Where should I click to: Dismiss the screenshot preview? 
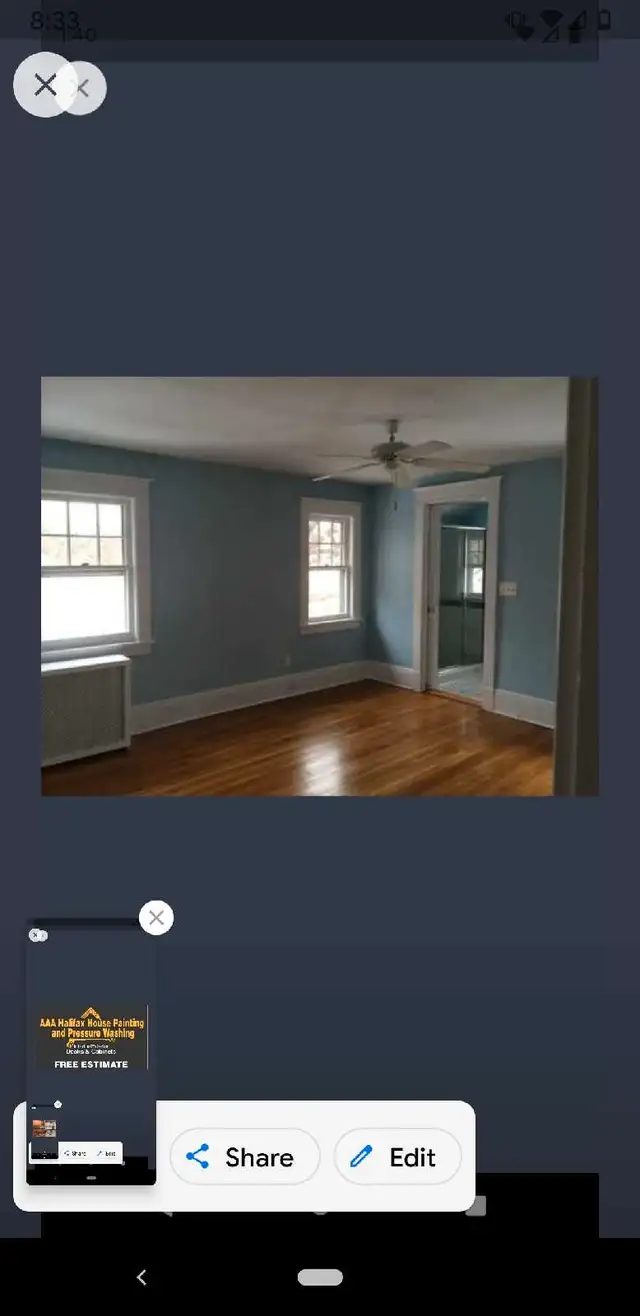click(x=156, y=917)
